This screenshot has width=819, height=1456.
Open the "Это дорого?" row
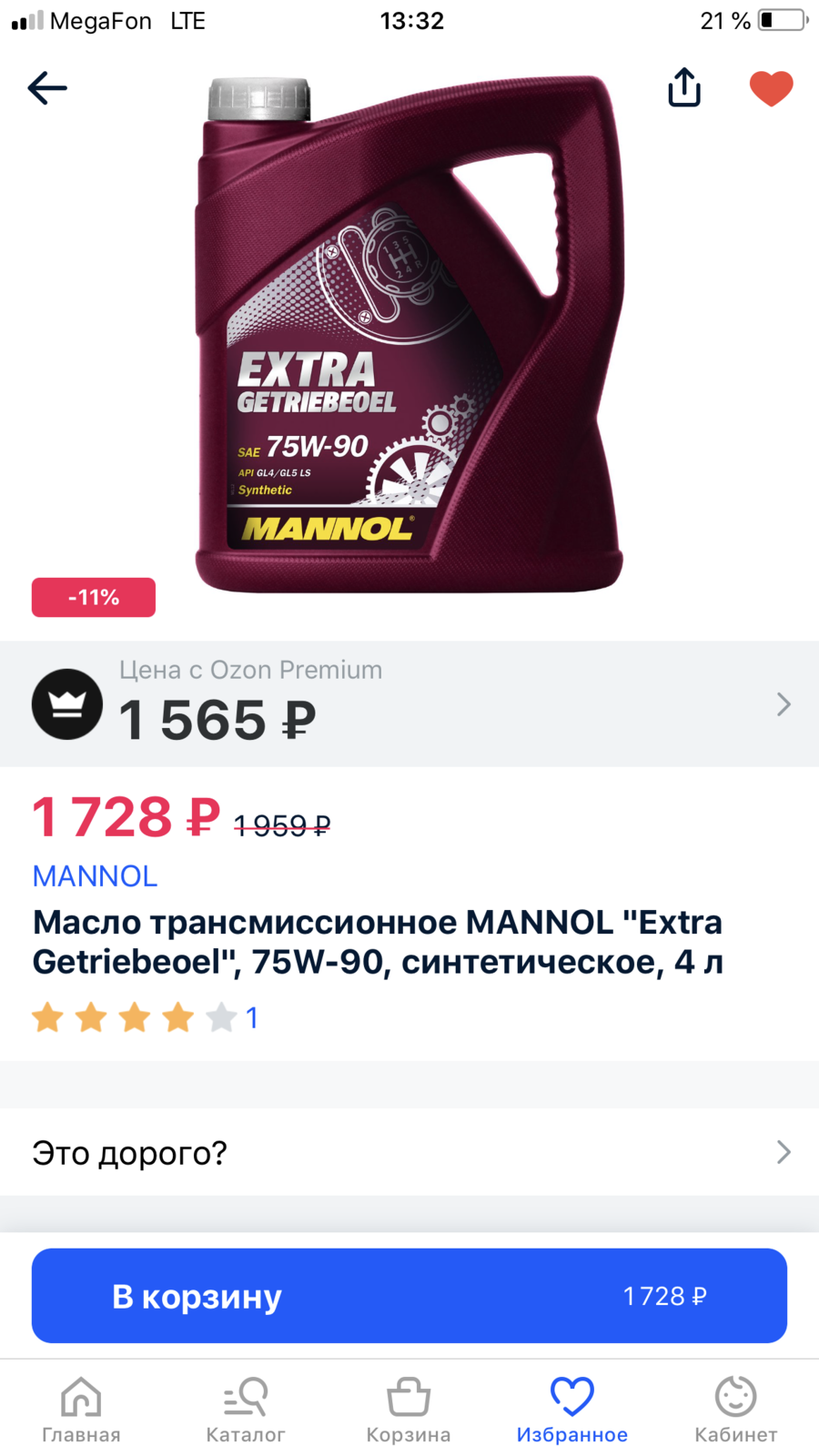[409, 1152]
